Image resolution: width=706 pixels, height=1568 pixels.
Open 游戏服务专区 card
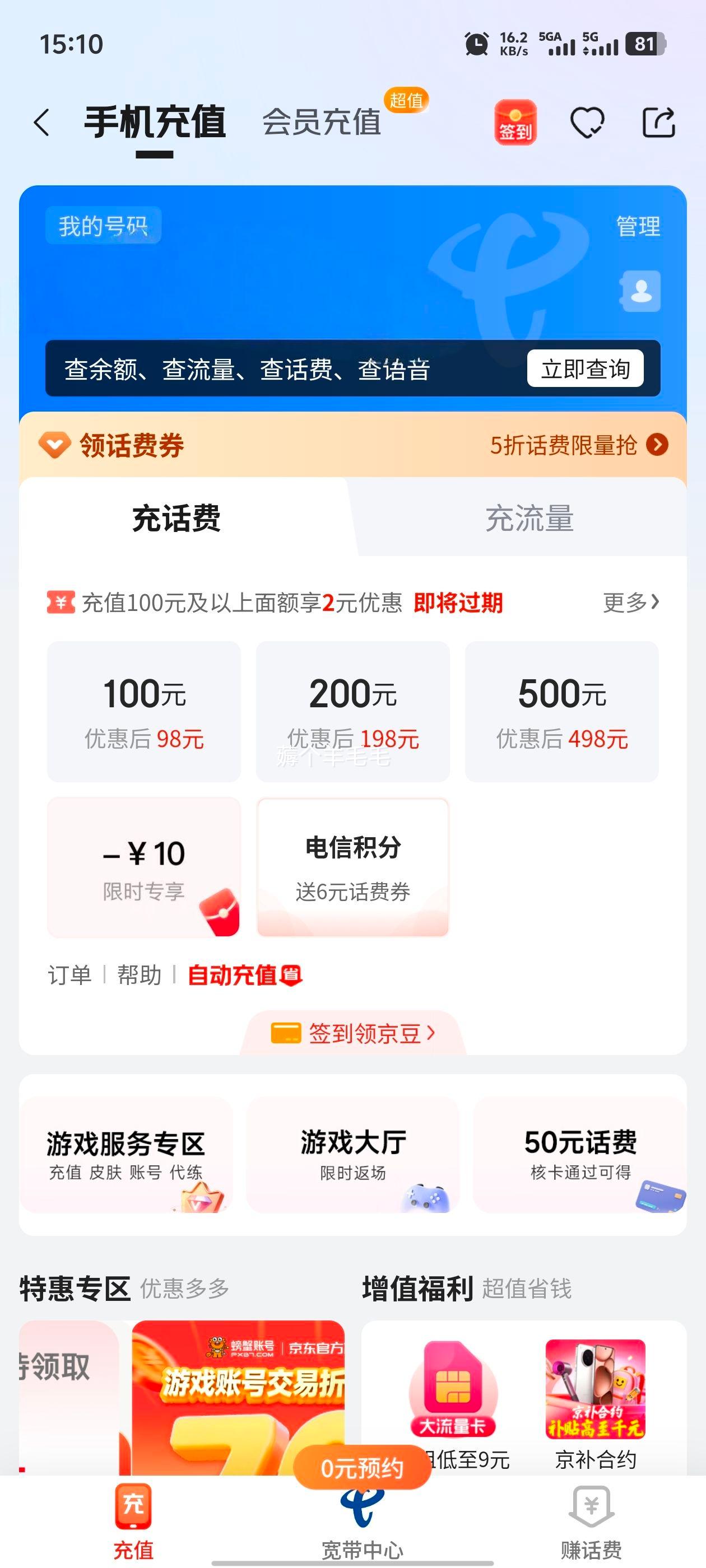click(126, 1155)
